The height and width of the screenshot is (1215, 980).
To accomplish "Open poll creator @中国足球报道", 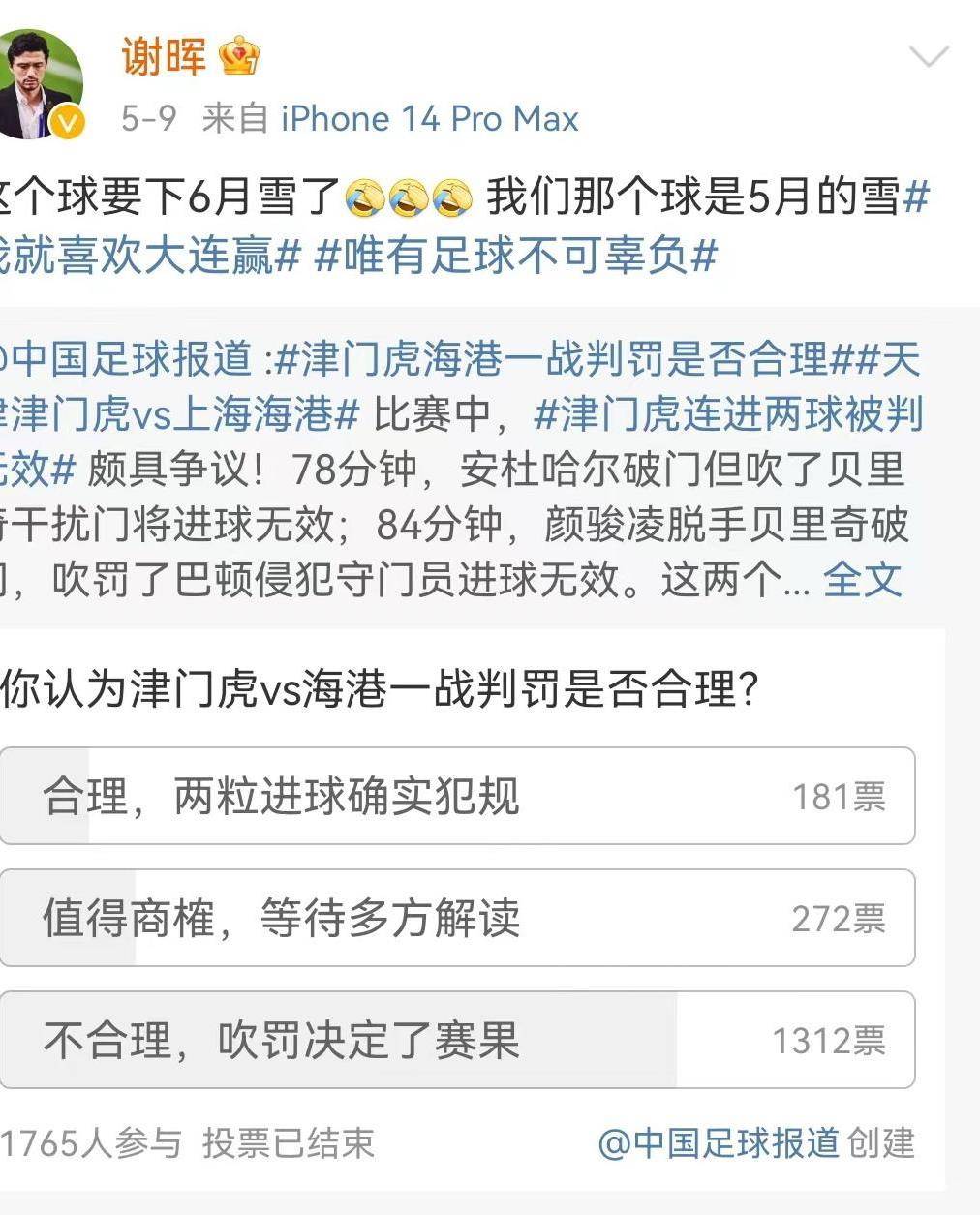I will pos(719,1143).
